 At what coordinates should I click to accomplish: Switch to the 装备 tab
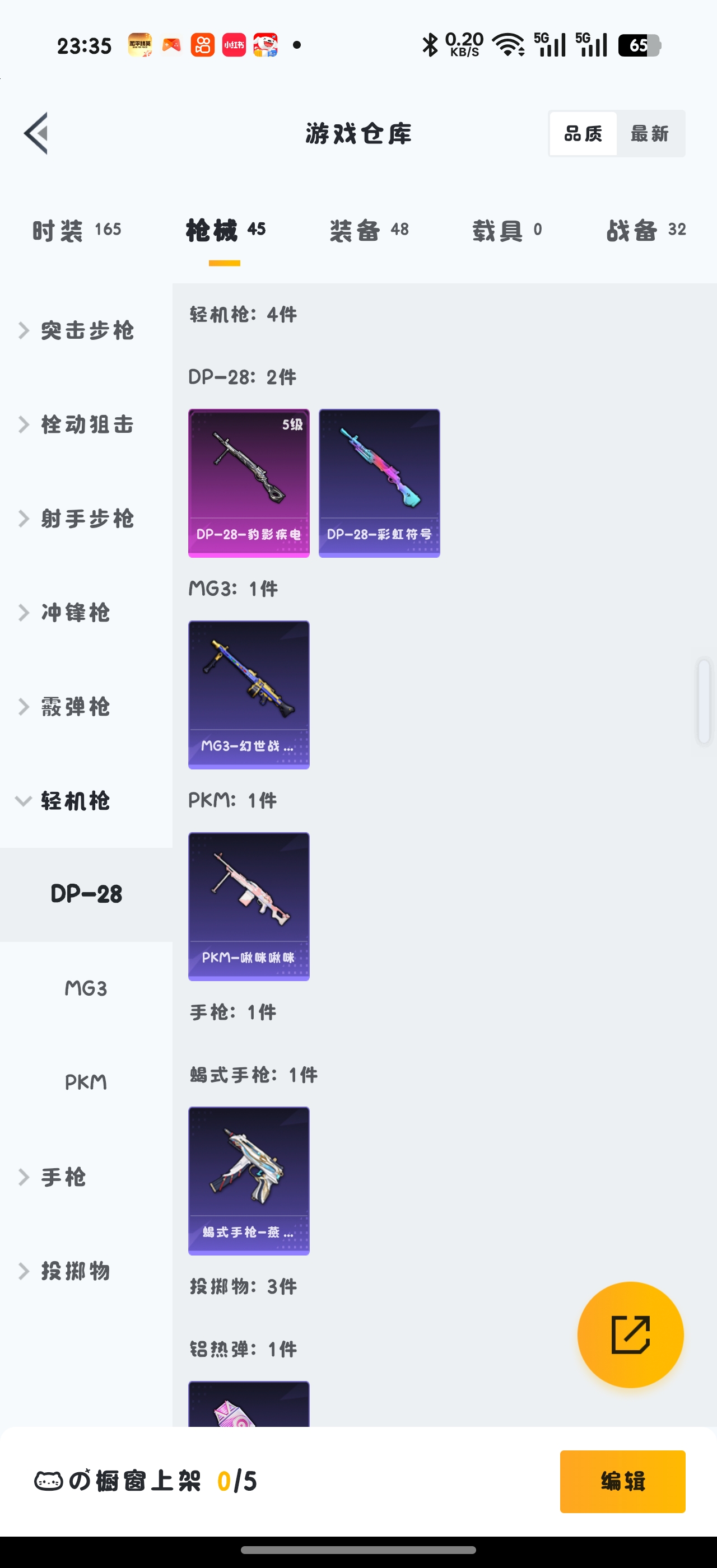(x=369, y=231)
